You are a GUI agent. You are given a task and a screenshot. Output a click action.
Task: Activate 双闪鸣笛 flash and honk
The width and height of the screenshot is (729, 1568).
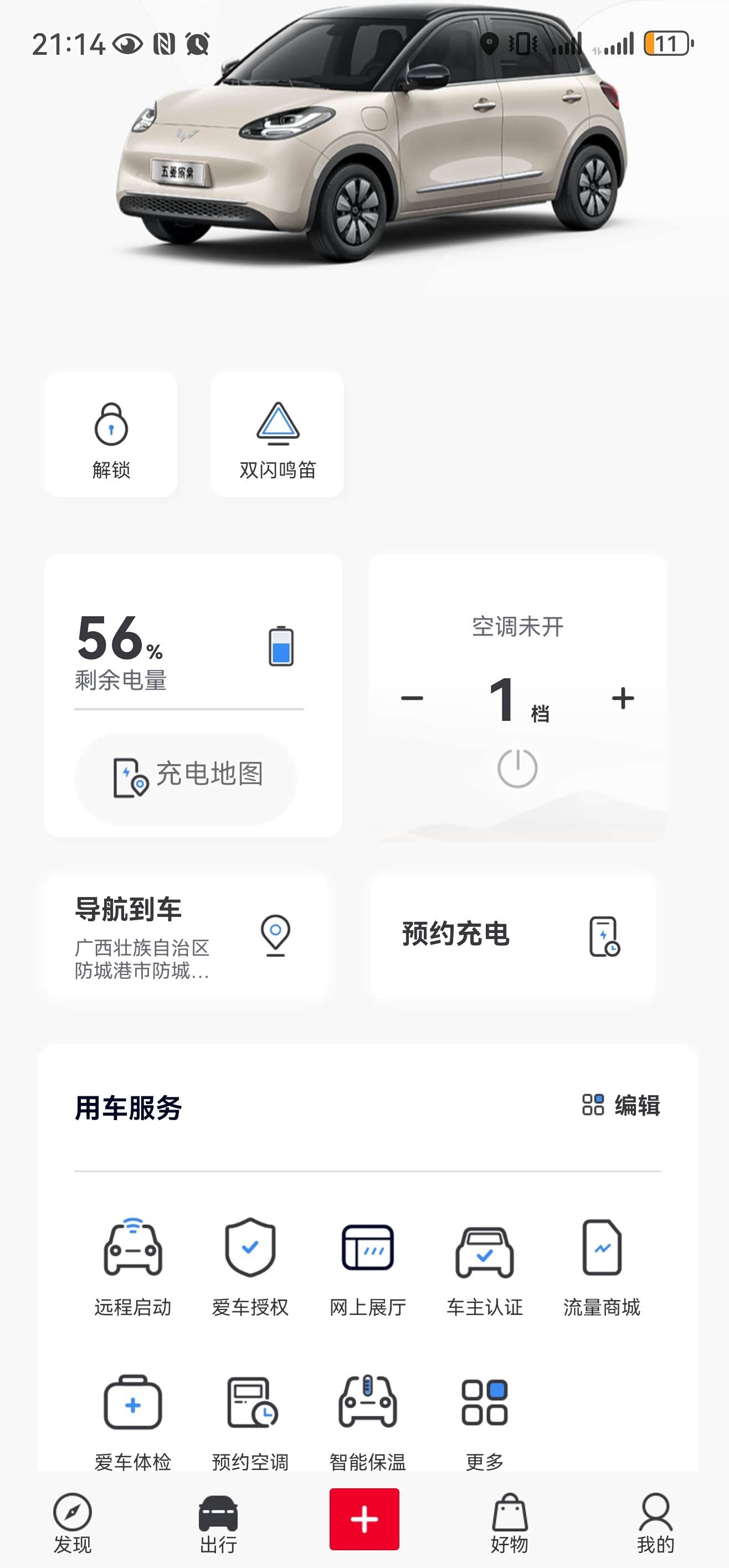[277, 435]
